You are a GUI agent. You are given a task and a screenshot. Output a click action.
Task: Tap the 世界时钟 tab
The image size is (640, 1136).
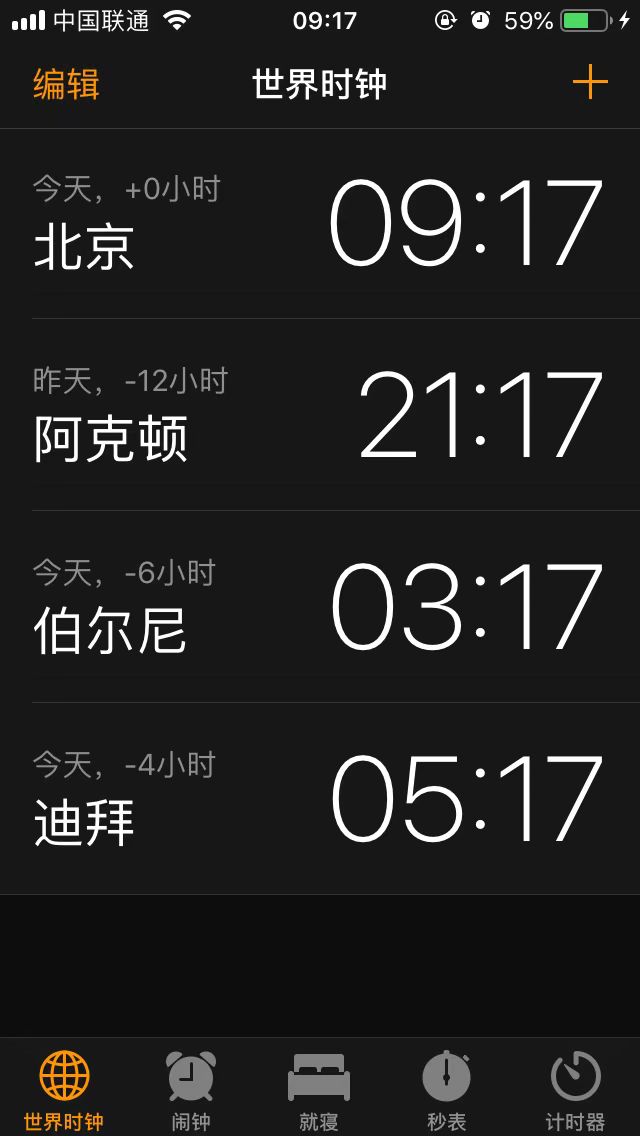pos(64,1088)
